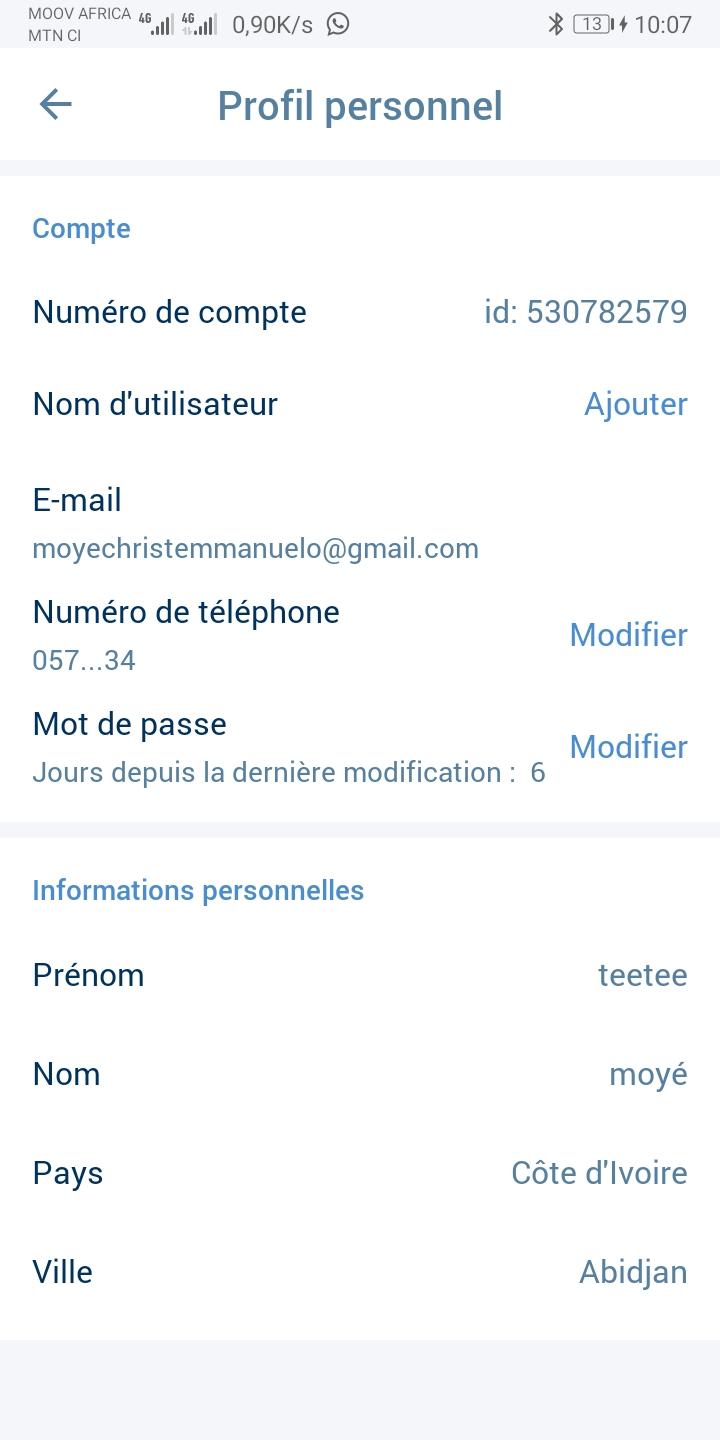720x1440 pixels.
Task: Tap Modifier next to Mot de passe
Action: (x=628, y=747)
